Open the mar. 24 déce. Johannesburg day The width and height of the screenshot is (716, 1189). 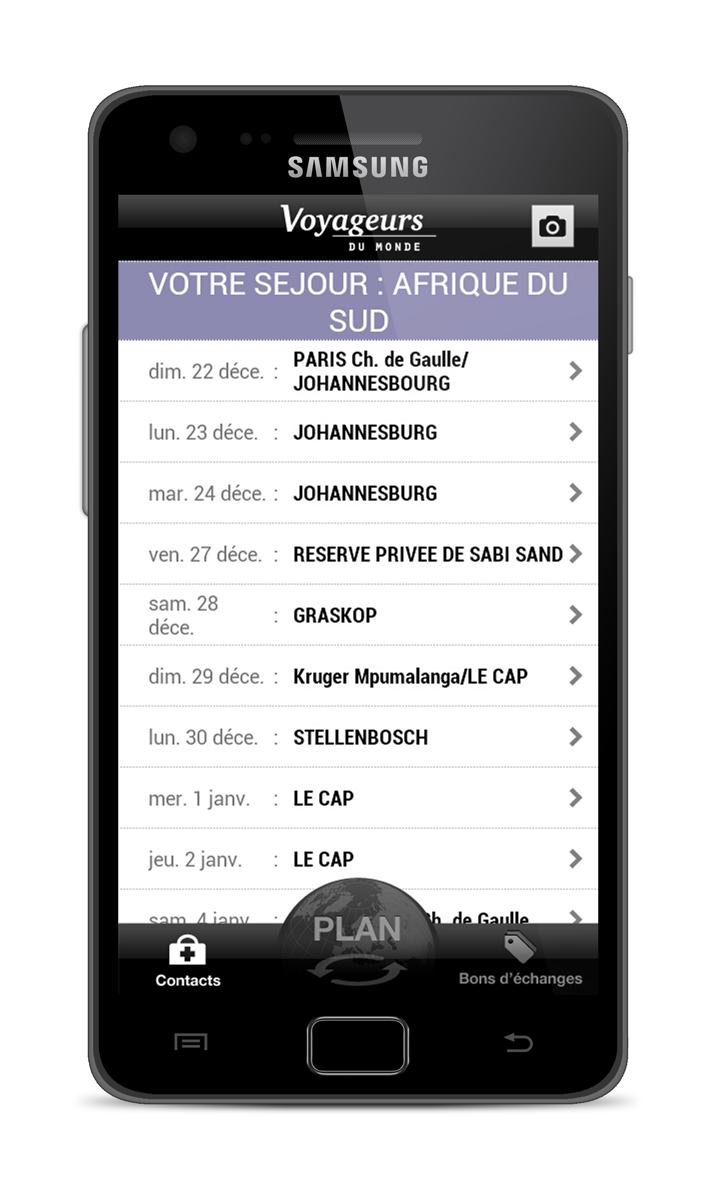click(x=358, y=493)
